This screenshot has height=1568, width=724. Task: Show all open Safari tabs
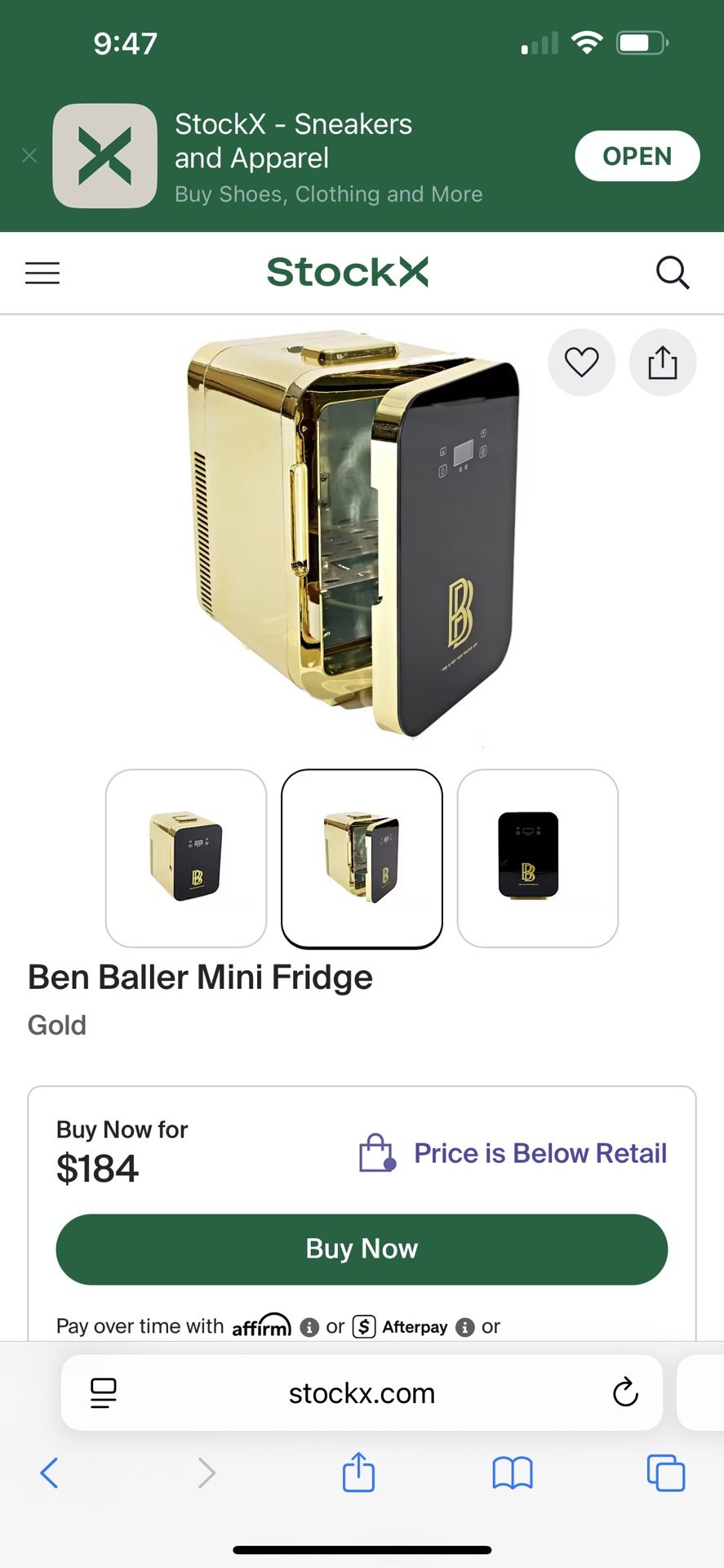click(665, 1473)
